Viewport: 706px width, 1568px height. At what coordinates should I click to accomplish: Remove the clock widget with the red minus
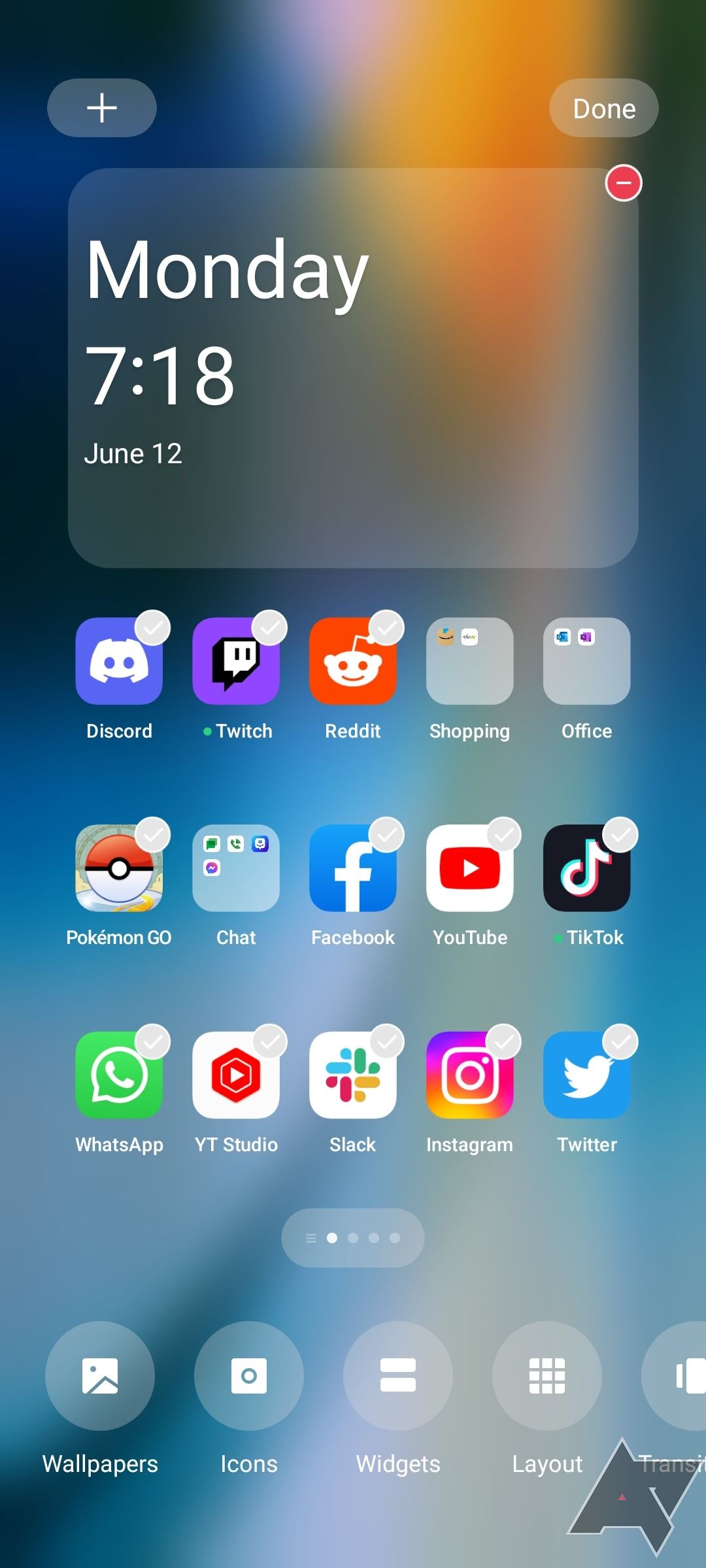click(624, 183)
